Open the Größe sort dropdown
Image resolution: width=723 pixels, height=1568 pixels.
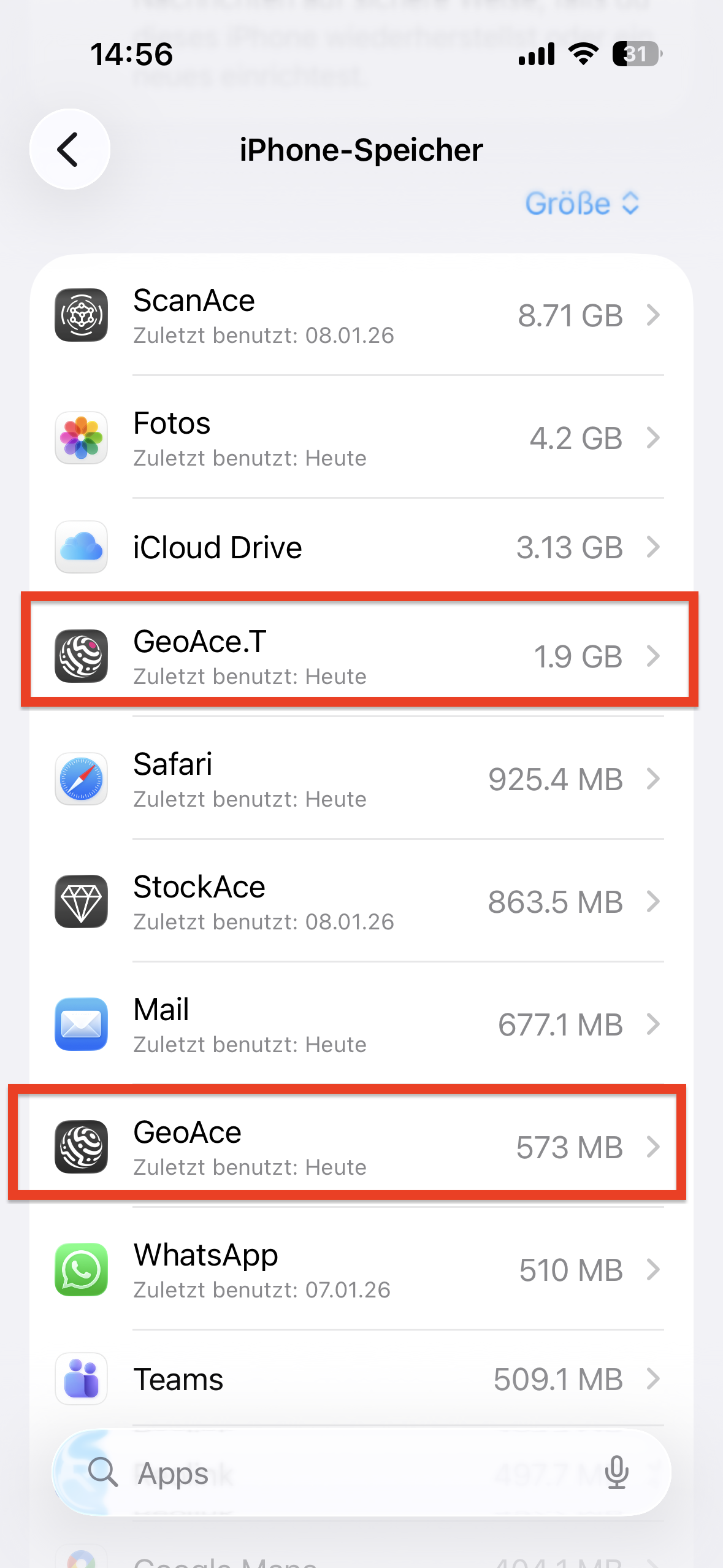(581, 204)
